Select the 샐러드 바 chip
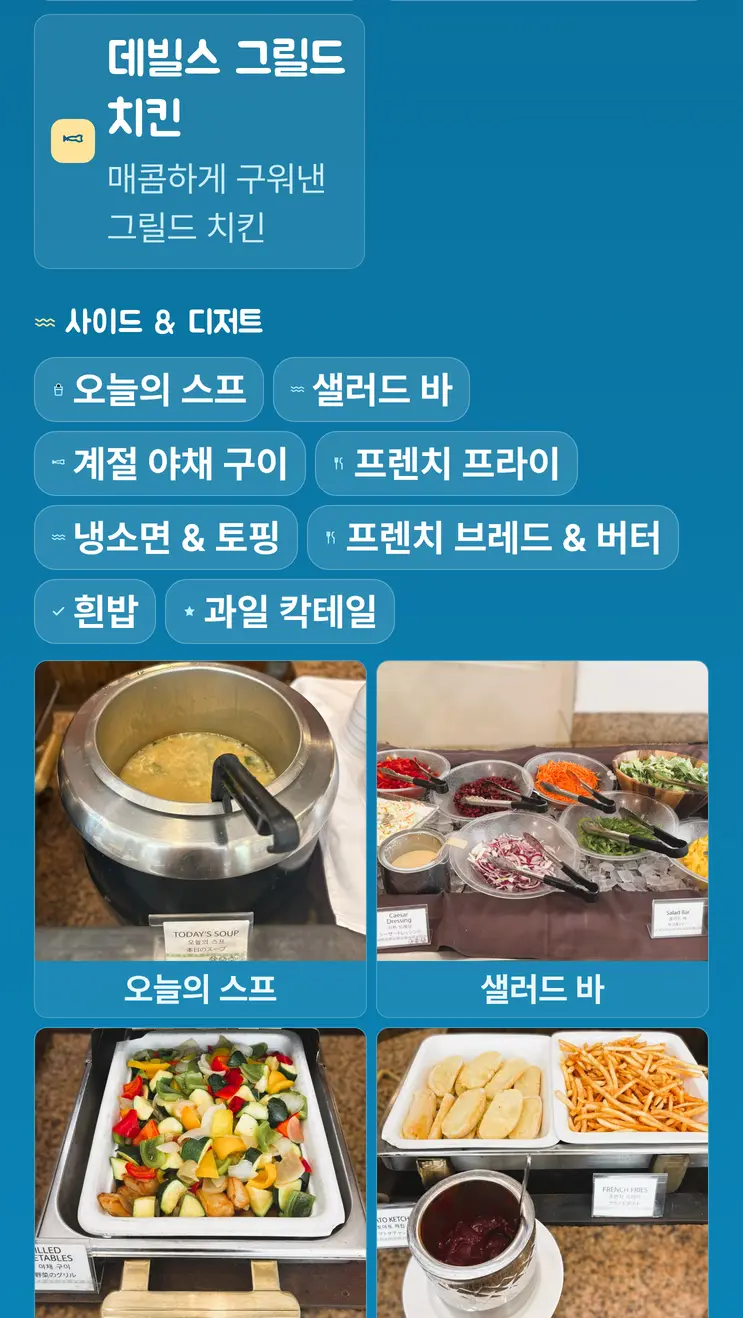This screenshot has height=1318, width=743. click(x=371, y=389)
